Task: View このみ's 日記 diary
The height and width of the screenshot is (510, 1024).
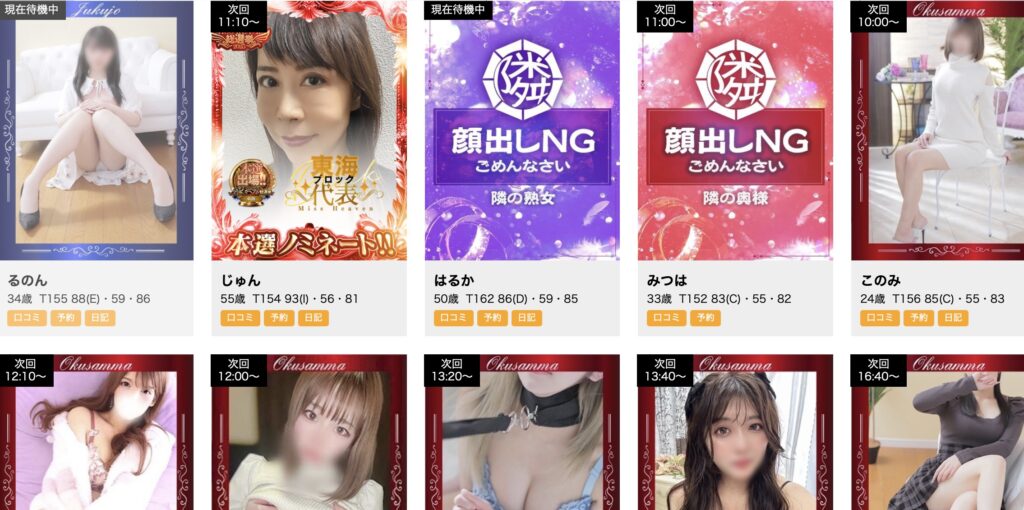Action: tap(952, 318)
